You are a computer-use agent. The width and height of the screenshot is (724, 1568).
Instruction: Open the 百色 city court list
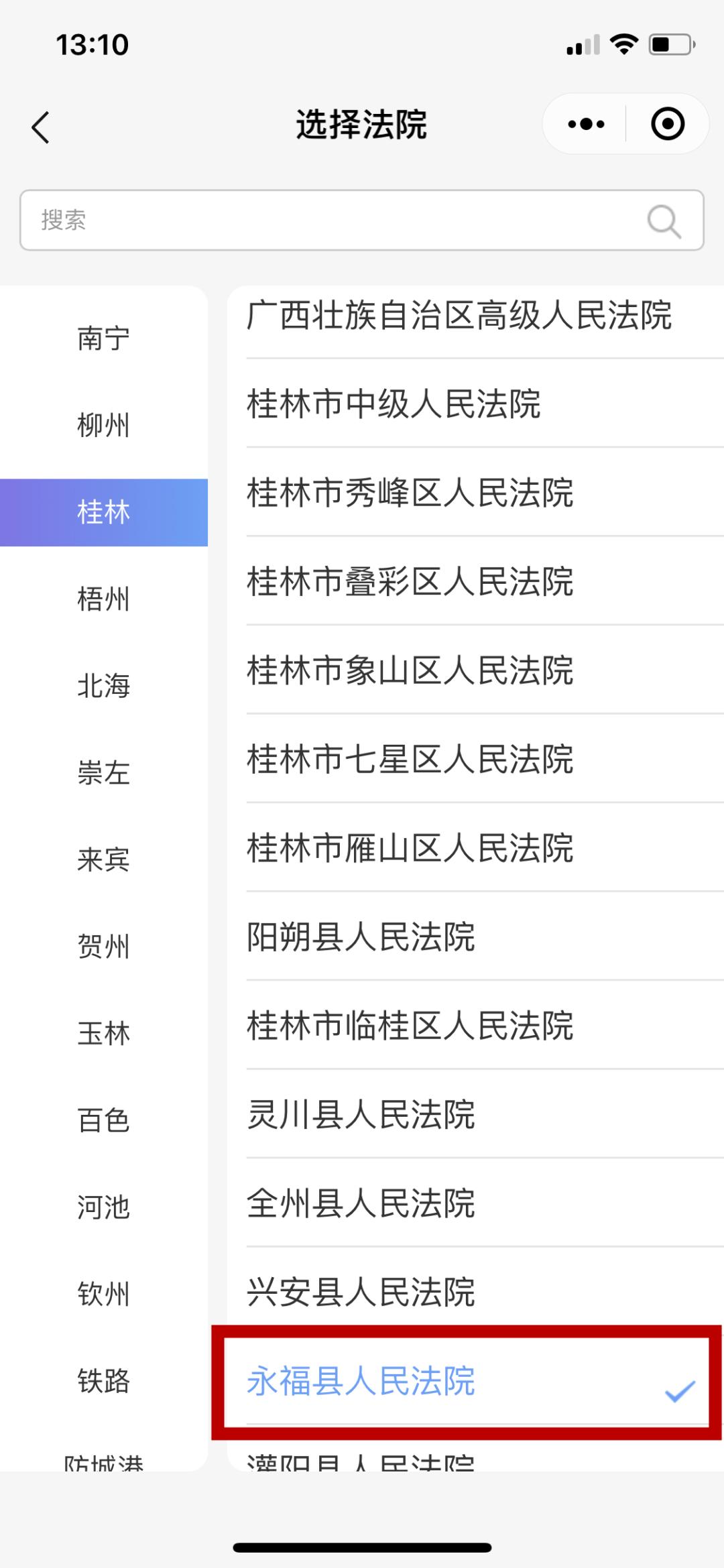103,1121
